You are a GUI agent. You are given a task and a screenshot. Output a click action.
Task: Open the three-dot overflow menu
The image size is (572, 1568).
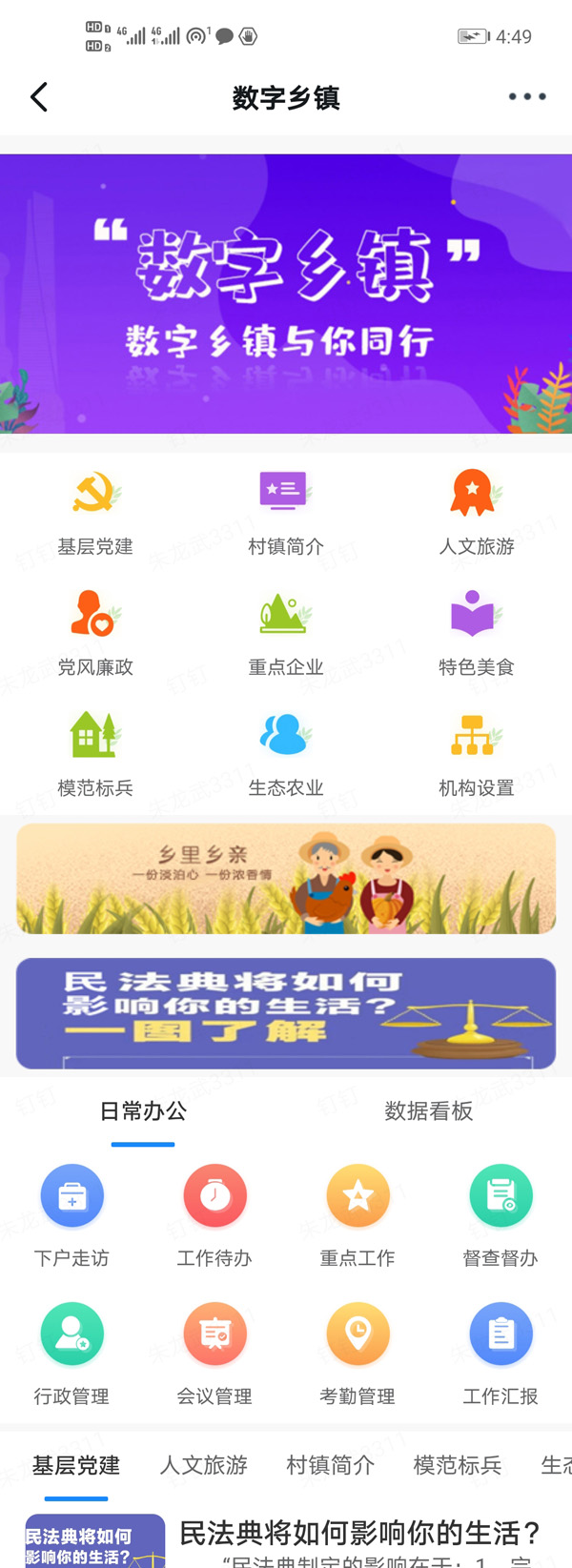pyautogui.click(x=526, y=97)
